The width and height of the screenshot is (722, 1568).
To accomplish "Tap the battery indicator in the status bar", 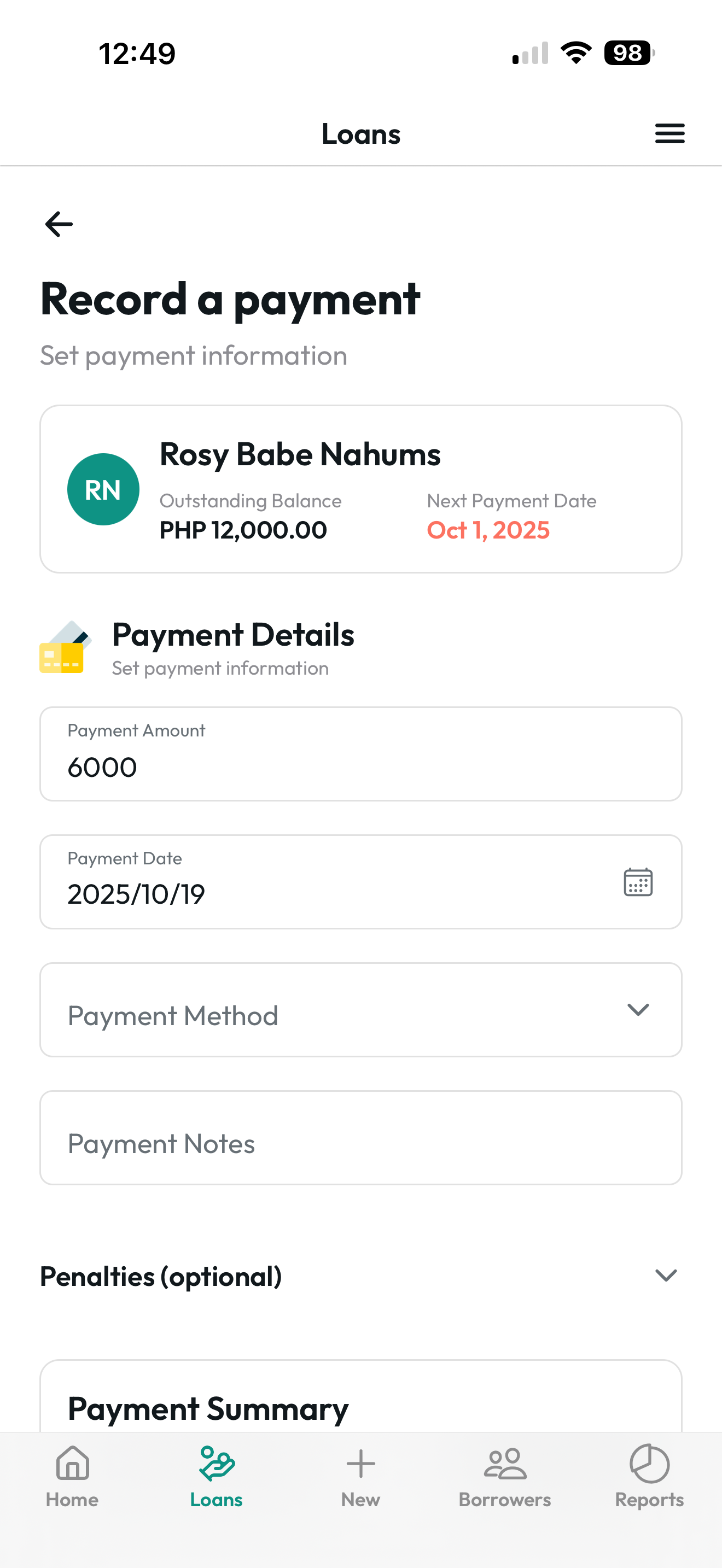I will tap(627, 54).
